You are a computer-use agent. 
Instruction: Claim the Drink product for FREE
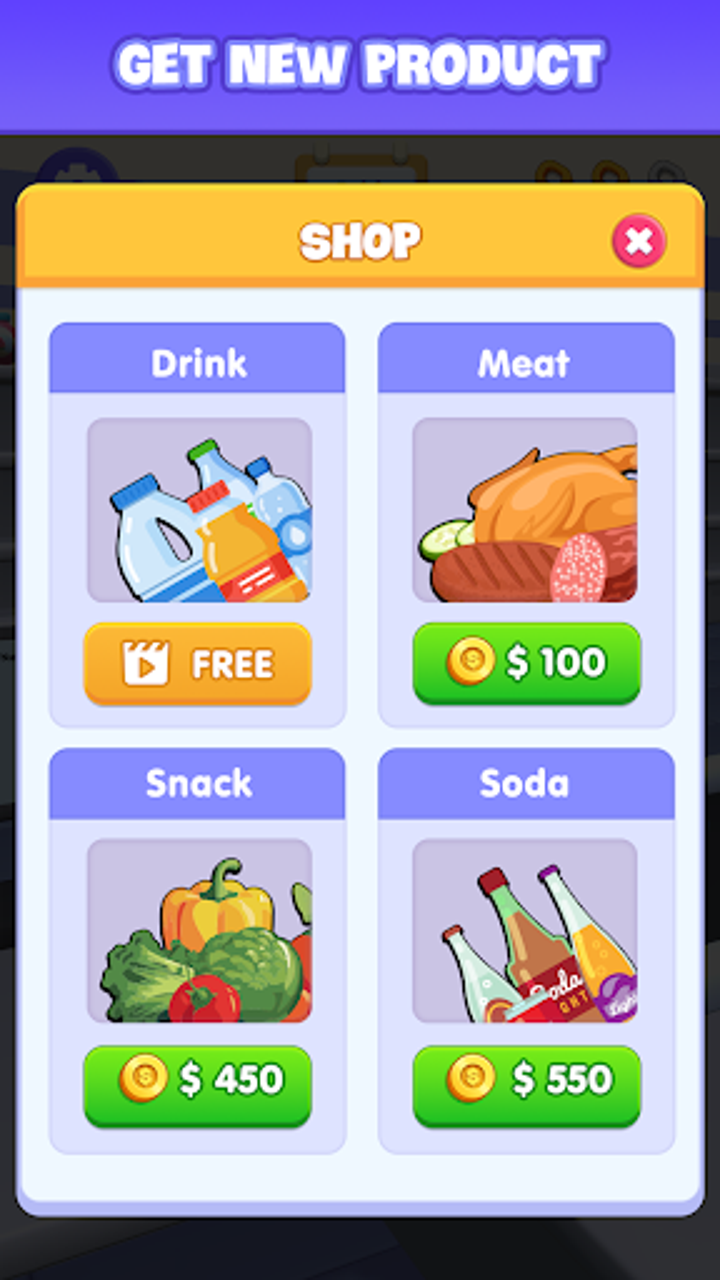point(196,663)
